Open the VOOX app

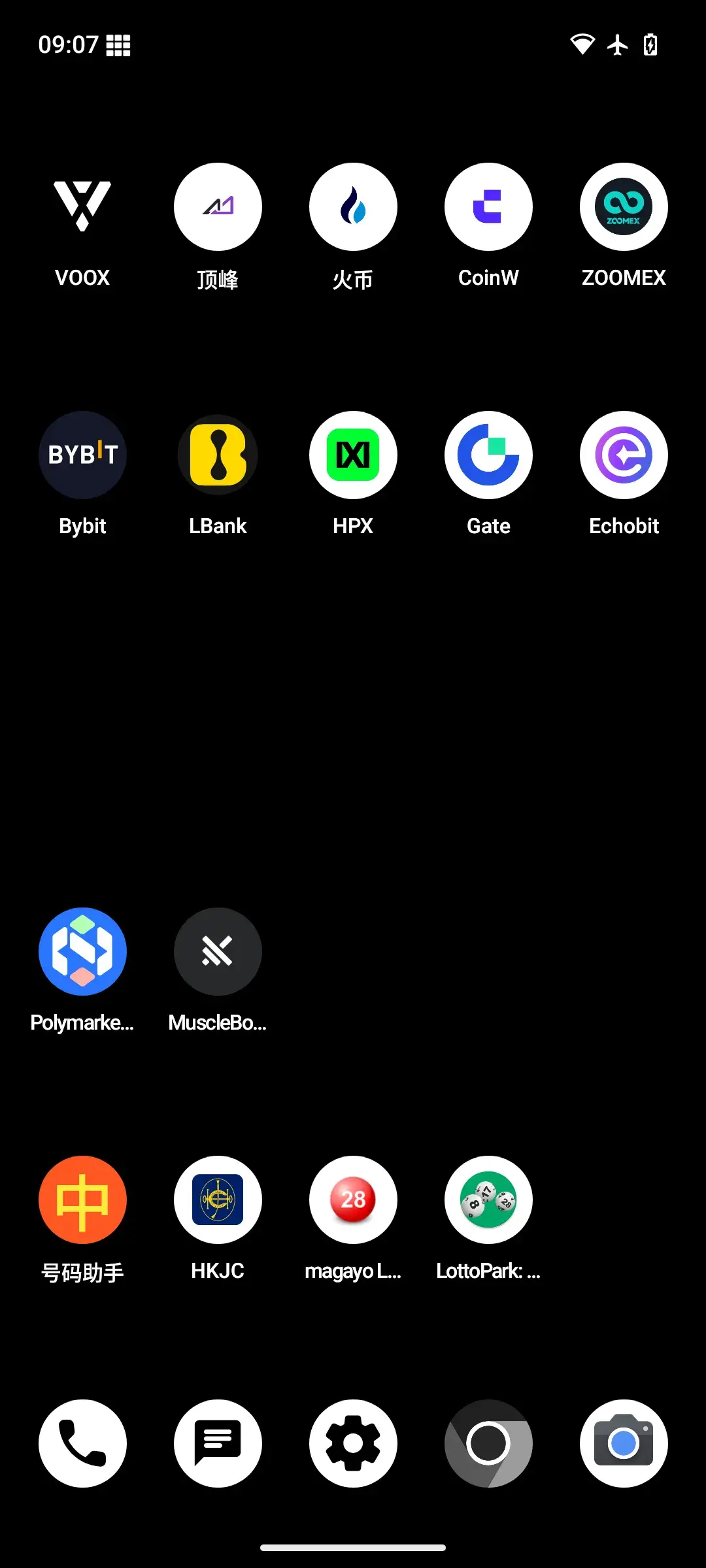pos(82,206)
